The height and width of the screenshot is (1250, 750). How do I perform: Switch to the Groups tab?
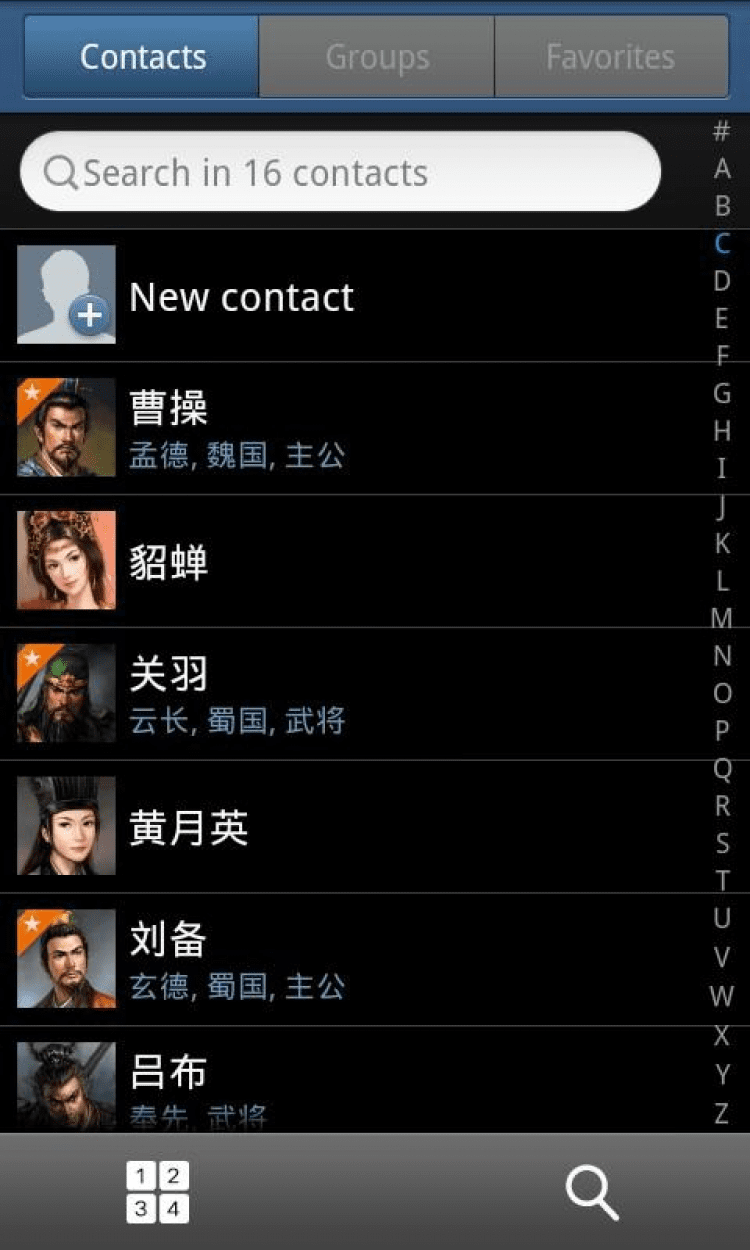[377, 57]
